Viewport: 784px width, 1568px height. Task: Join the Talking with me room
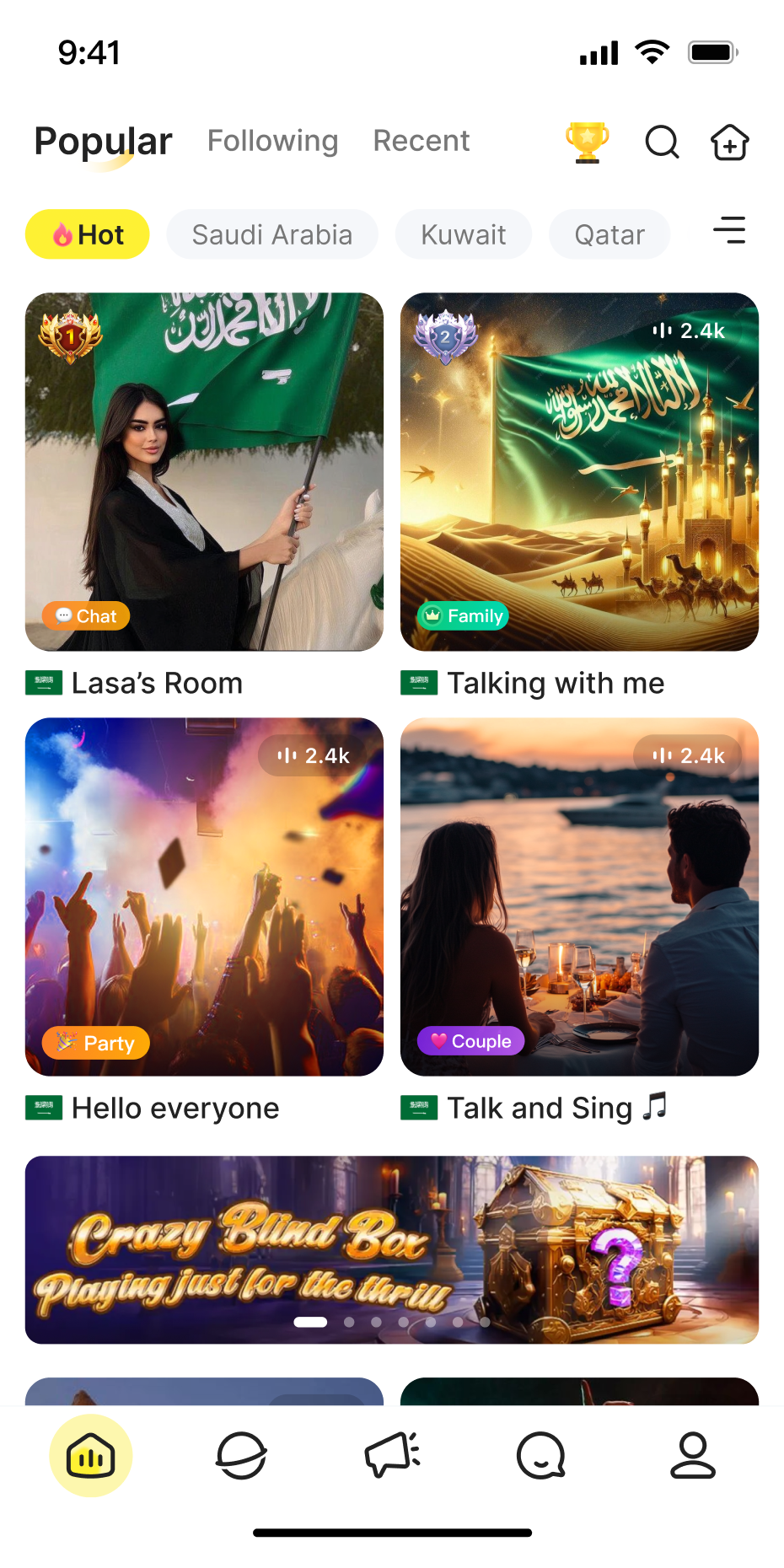[579, 472]
